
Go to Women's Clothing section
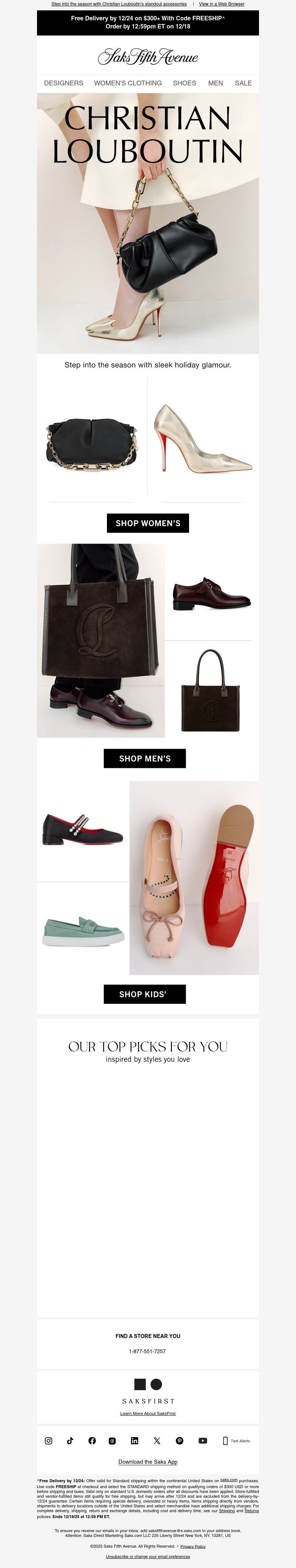click(x=128, y=83)
